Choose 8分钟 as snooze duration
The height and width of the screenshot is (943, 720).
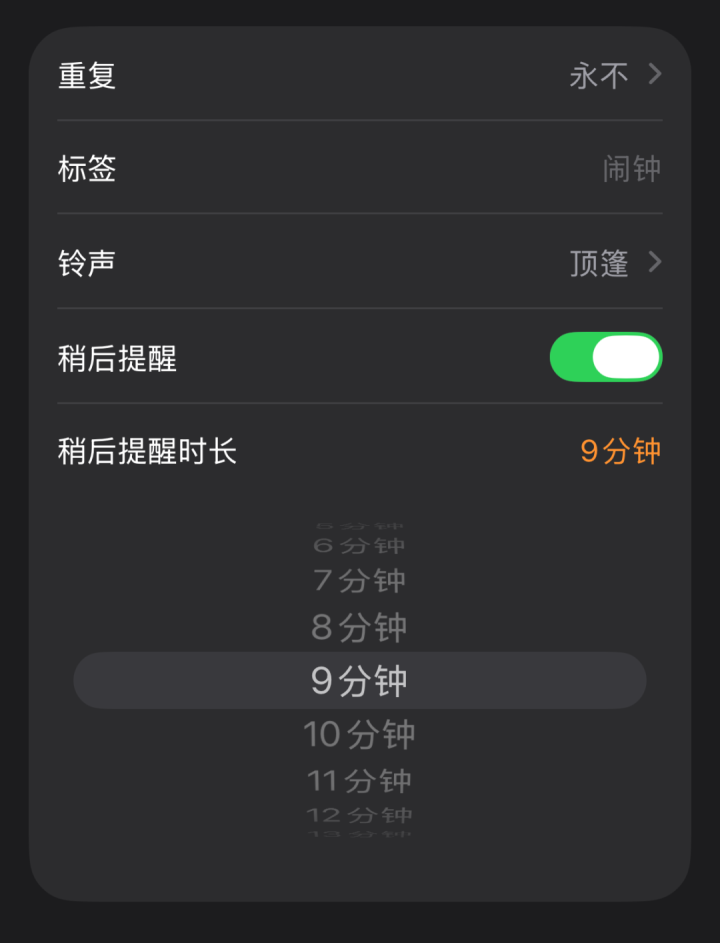point(358,628)
